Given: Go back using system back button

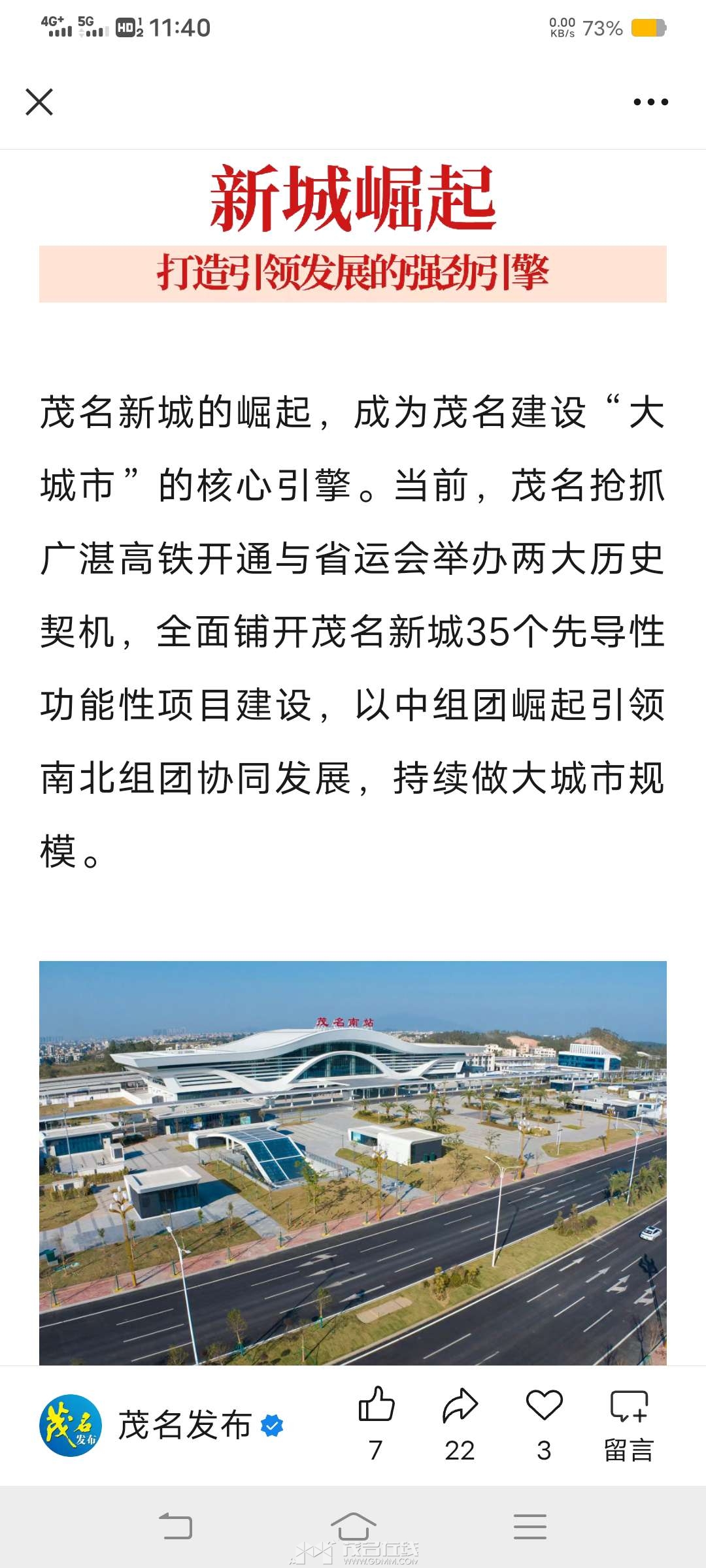Looking at the screenshot, I should tap(176, 1526).
